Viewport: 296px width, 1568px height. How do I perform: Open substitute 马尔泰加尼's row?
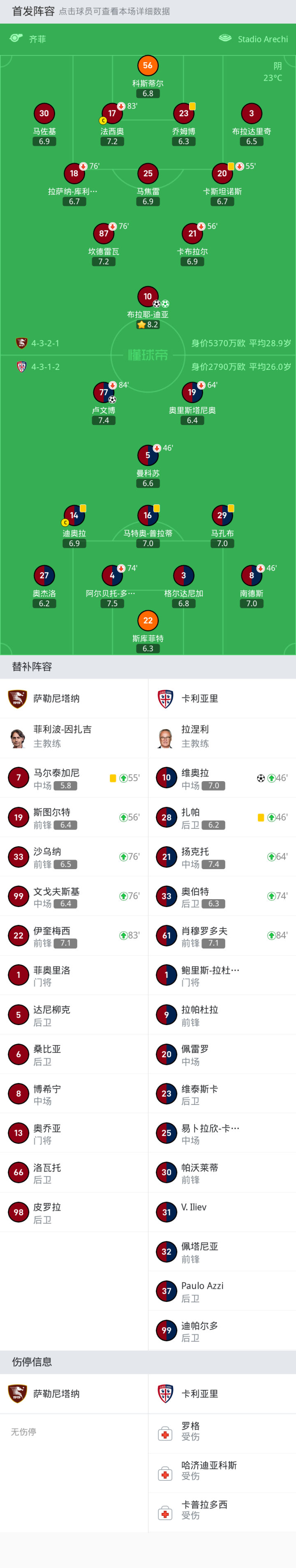tap(74, 778)
